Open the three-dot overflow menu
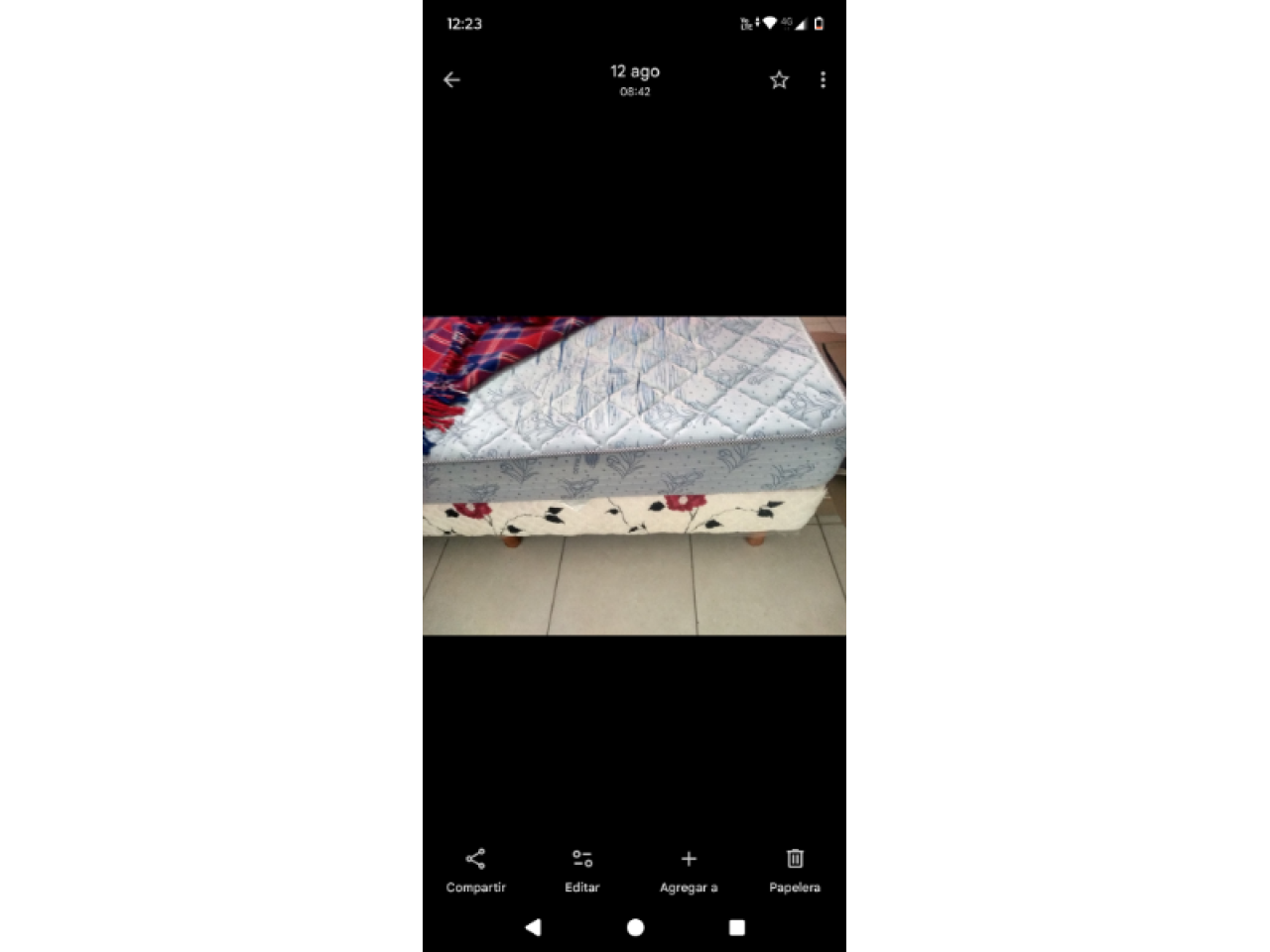The height and width of the screenshot is (952, 1270). coord(823,79)
